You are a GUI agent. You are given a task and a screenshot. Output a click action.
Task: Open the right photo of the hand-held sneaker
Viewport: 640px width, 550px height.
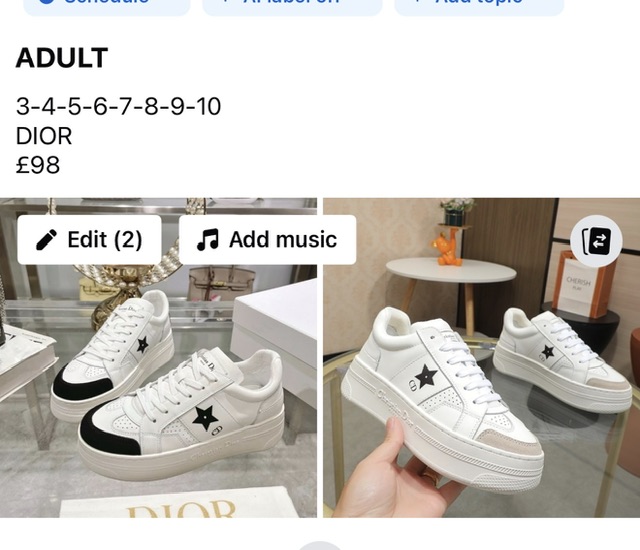coord(480,400)
